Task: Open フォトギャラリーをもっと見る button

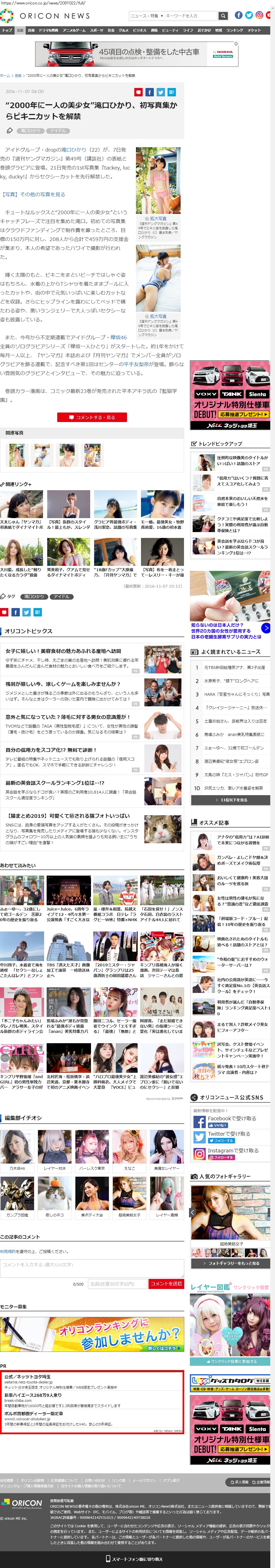Action: [230, 1263]
